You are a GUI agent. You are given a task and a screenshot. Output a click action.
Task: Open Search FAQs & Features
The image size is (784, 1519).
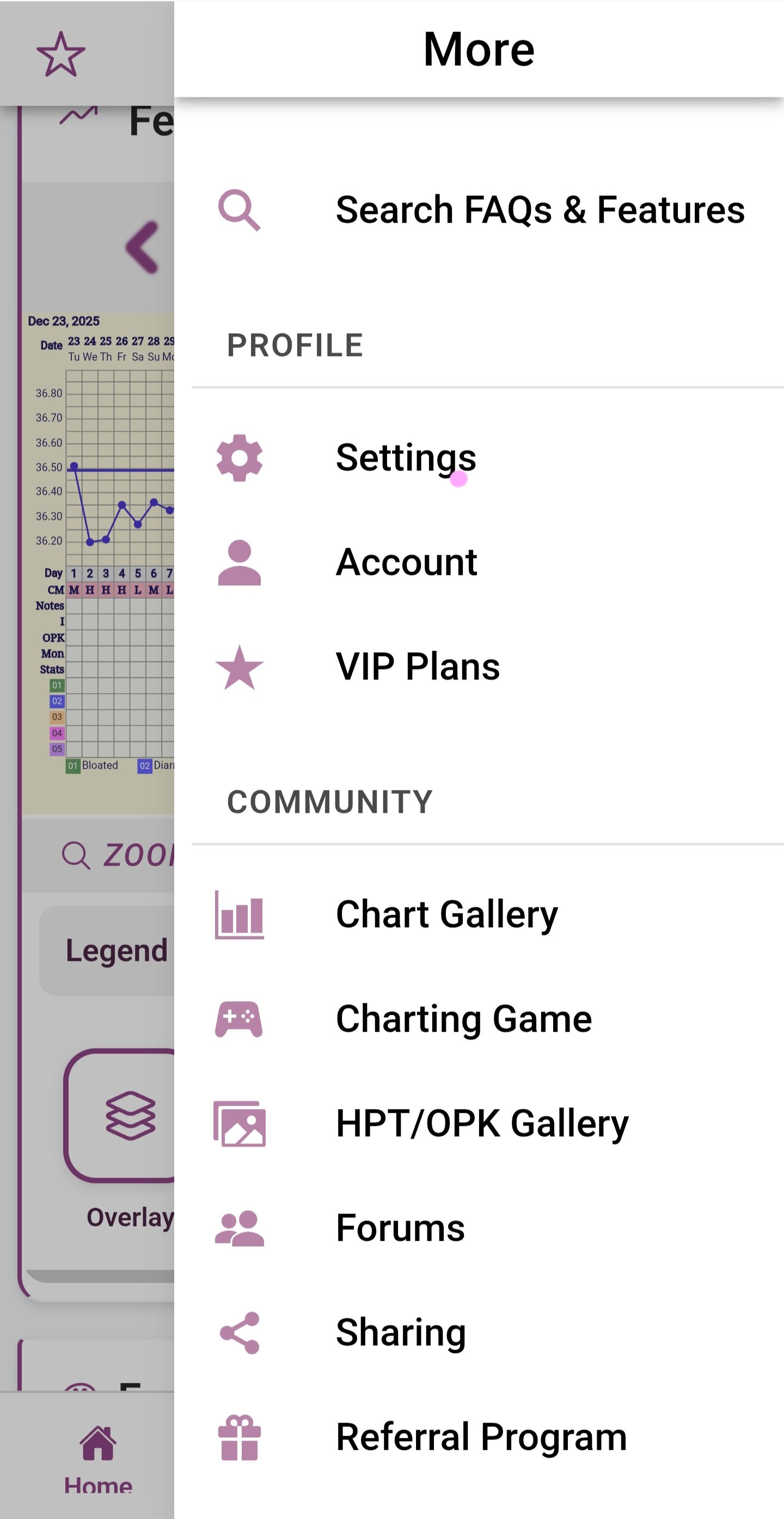(539, 210)
